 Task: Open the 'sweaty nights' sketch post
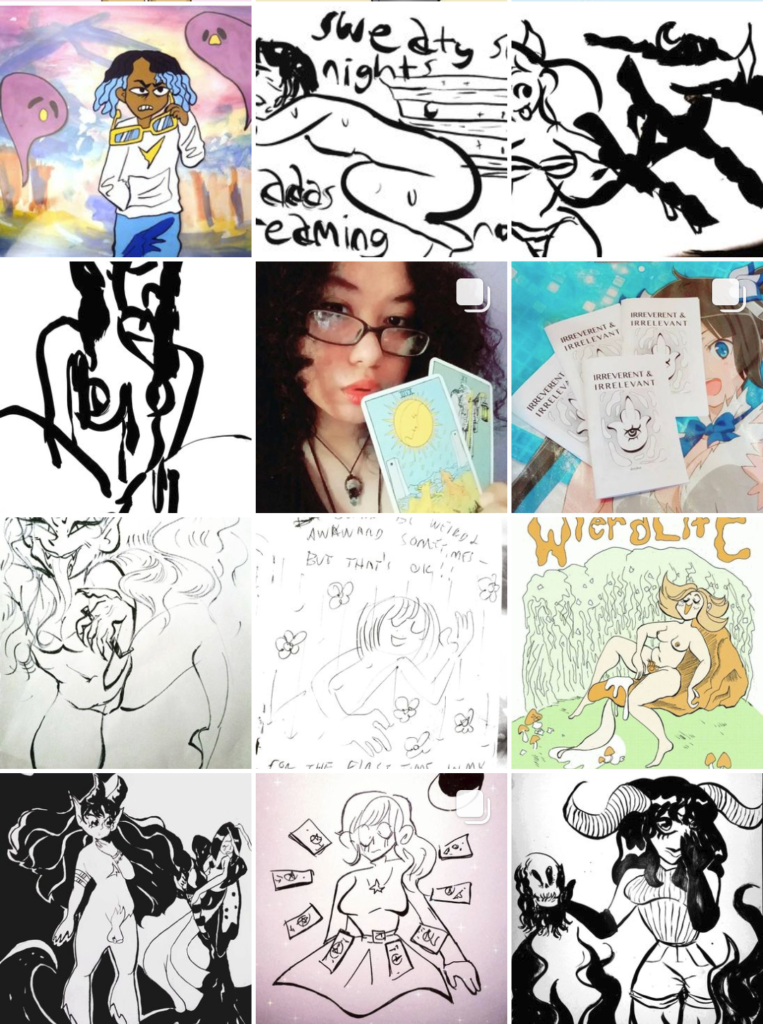click(381, 132)
